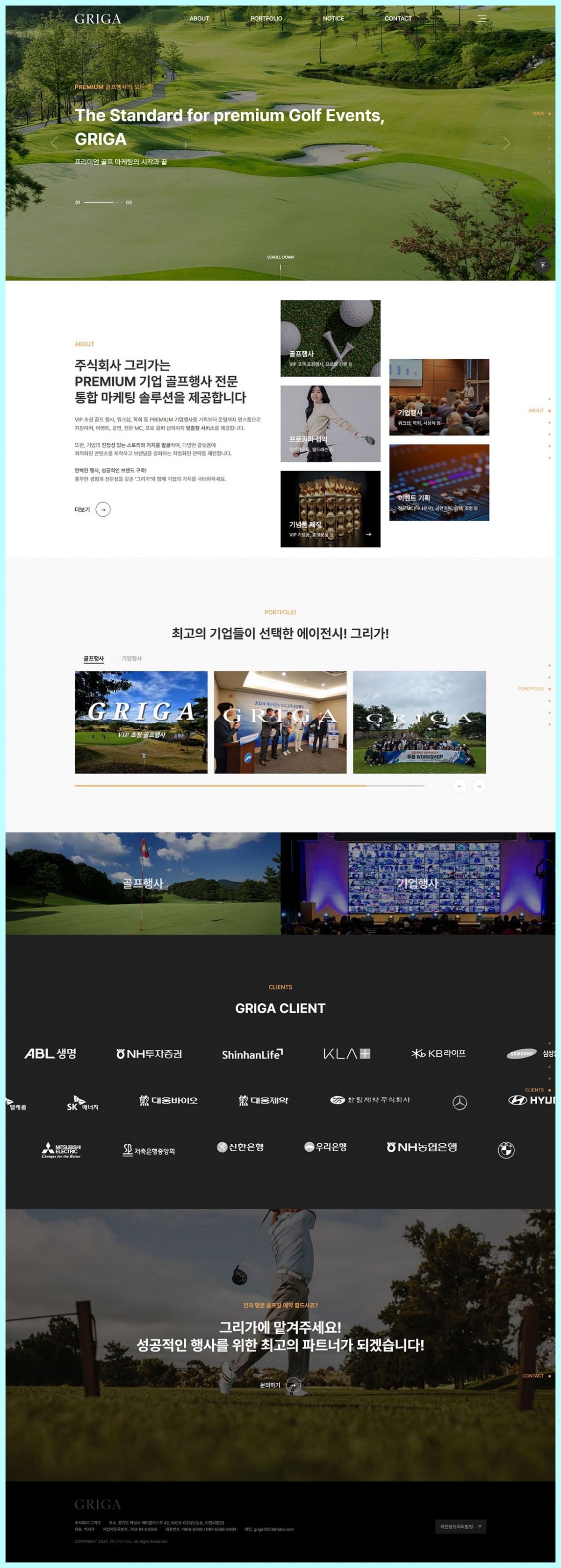Advance the portfolio carousel with next arrow
The height and width of the screenshot is (1568, 561).
[479, 786]
